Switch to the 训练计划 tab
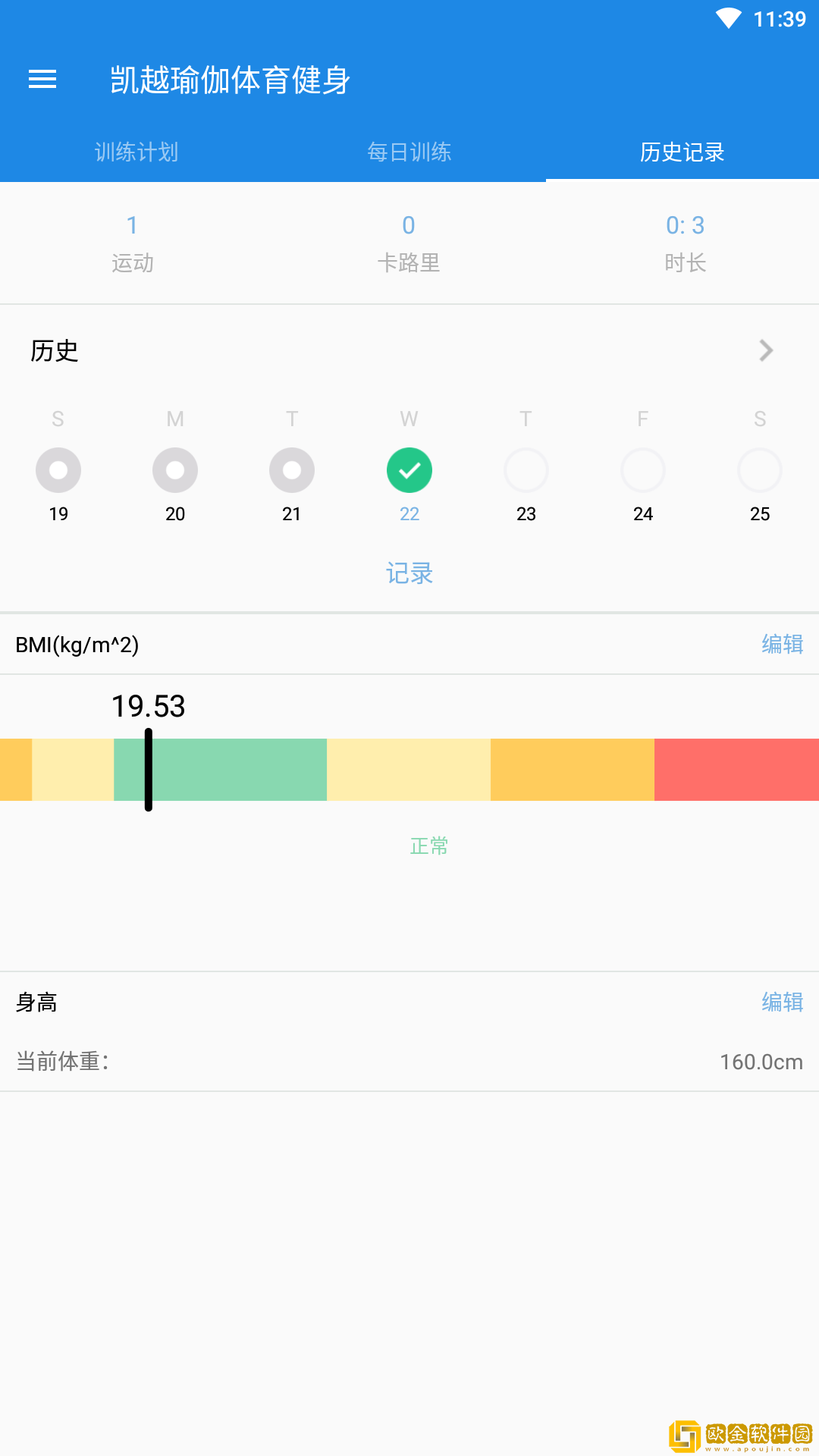819x1456 pixels. [136, 152]
